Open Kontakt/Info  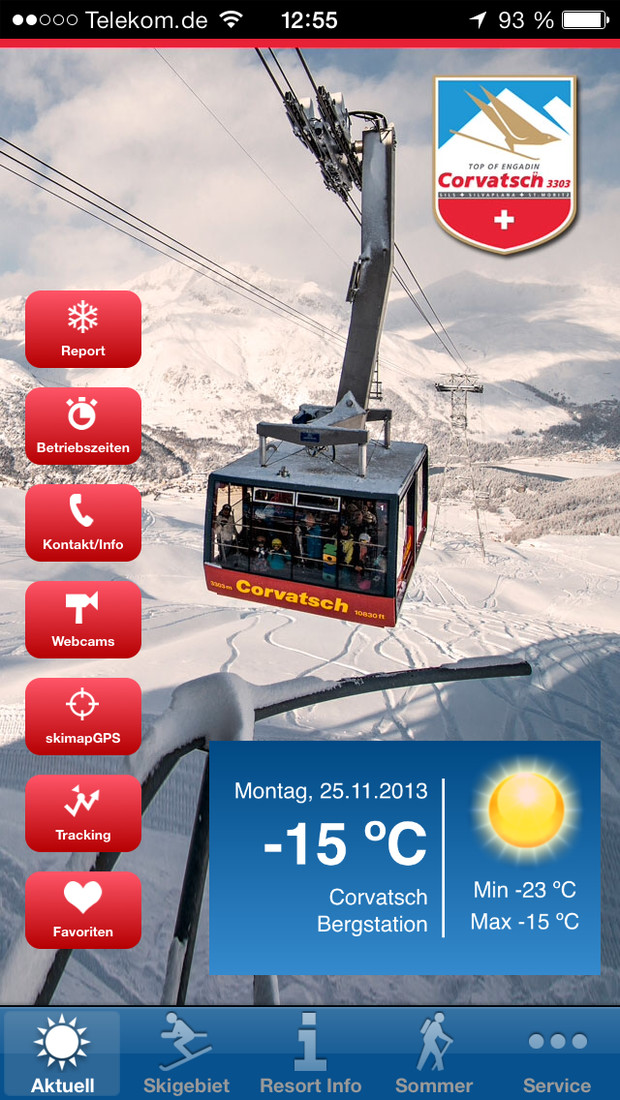tap(83, 523)
